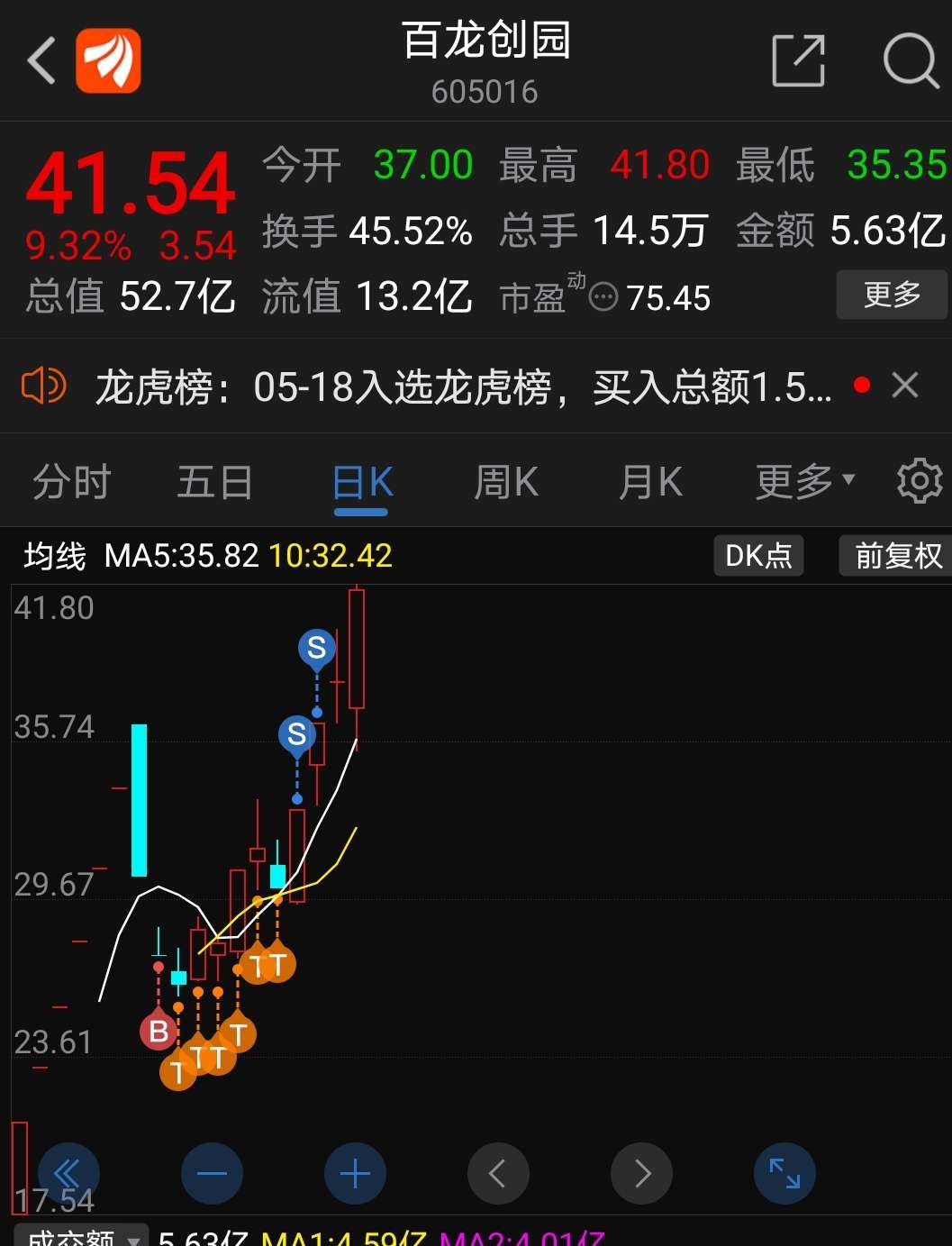
Task: Tap the plus button to zoom the chart
Action: pos(355,1174)
